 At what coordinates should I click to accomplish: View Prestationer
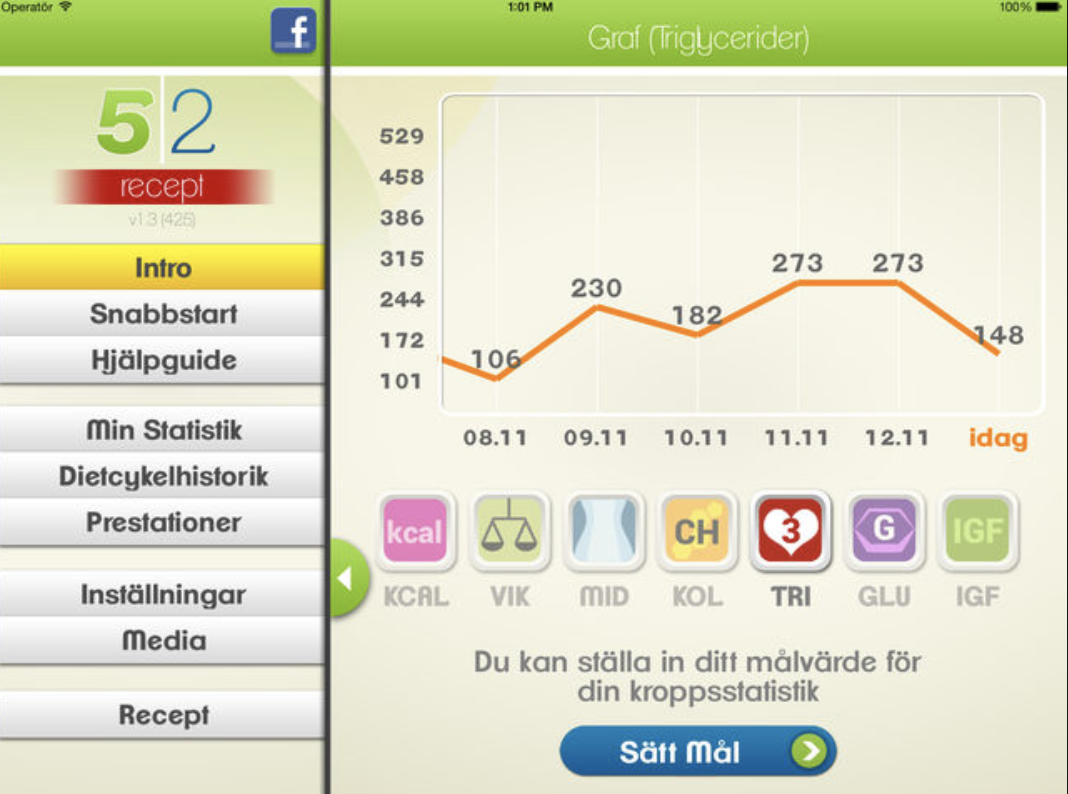(x=163, y=522)
